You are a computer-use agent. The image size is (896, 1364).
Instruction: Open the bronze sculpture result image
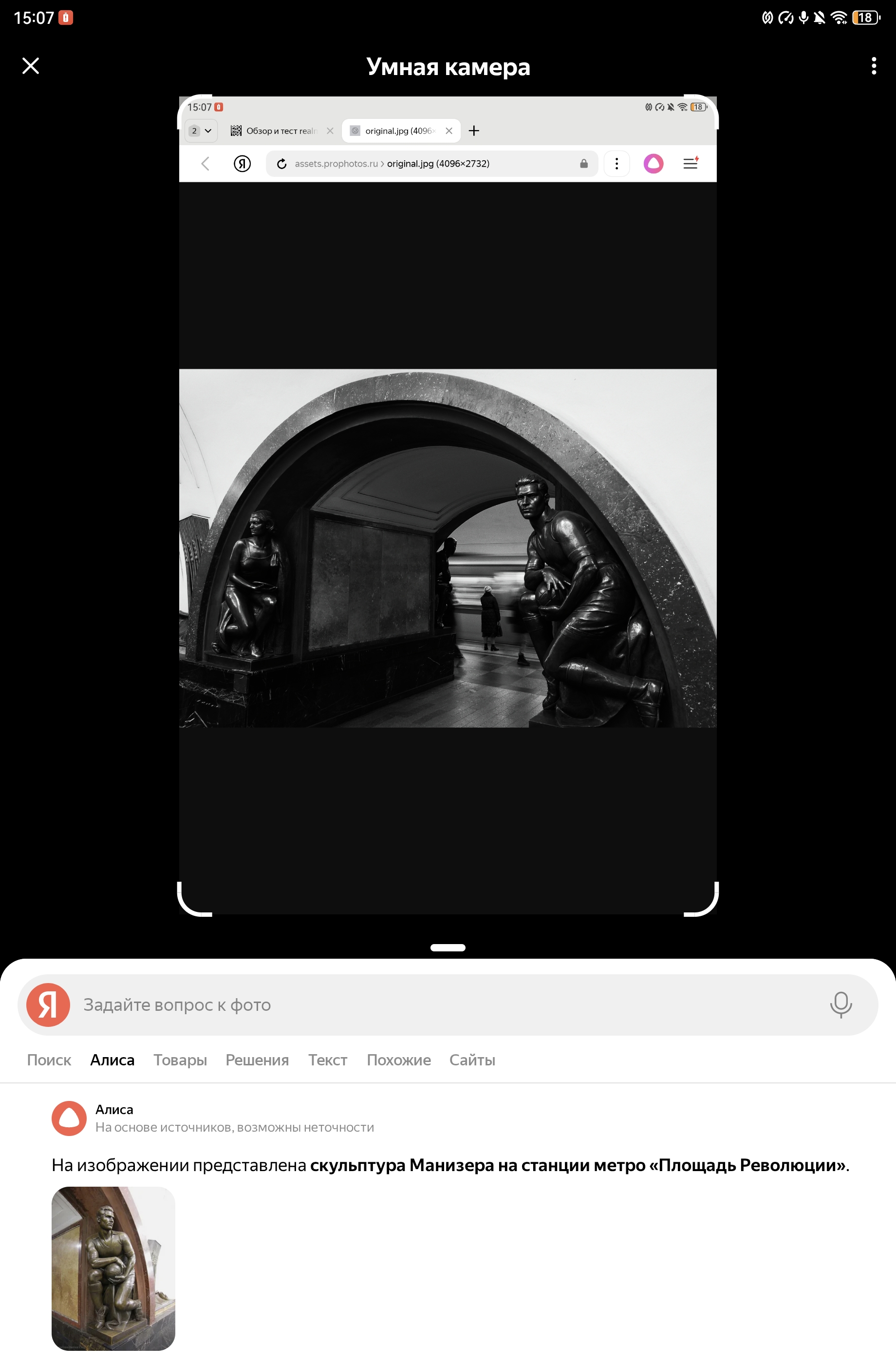[x=113, y=1268]
